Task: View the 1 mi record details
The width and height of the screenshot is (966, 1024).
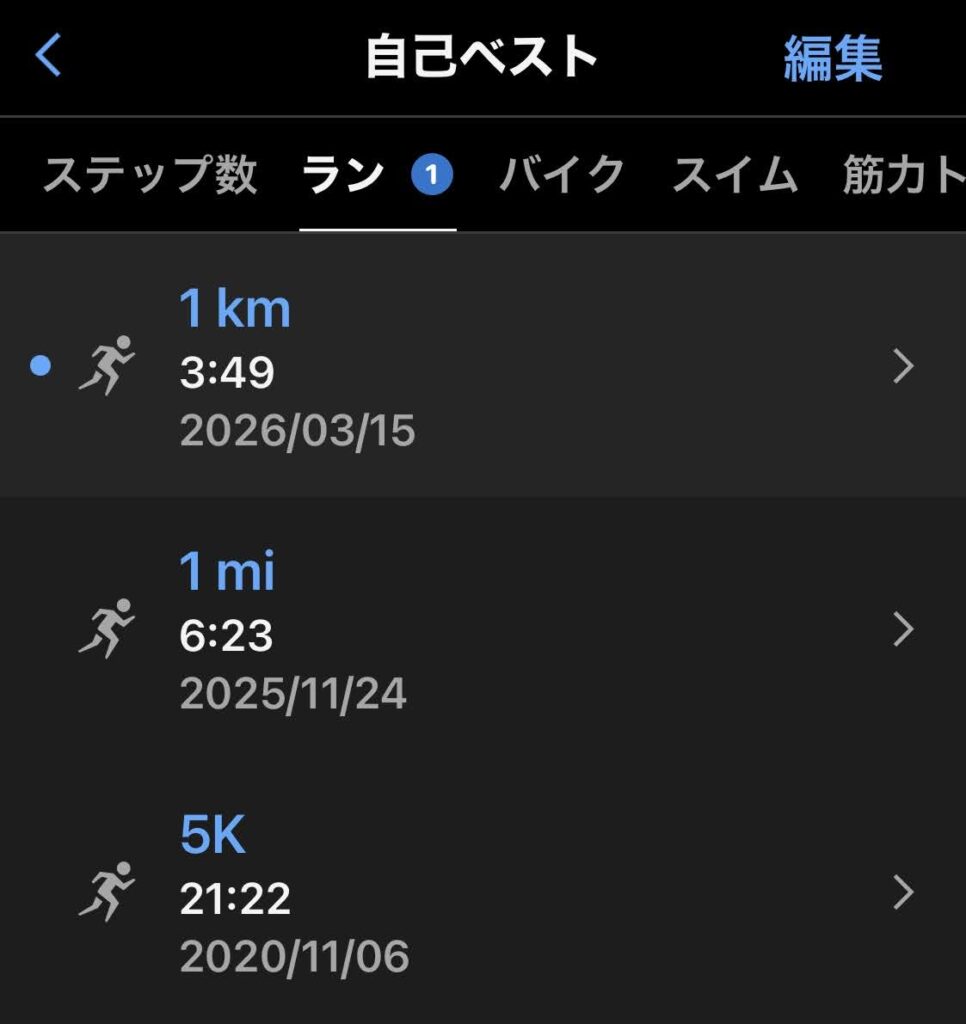Action: (480, 630)
